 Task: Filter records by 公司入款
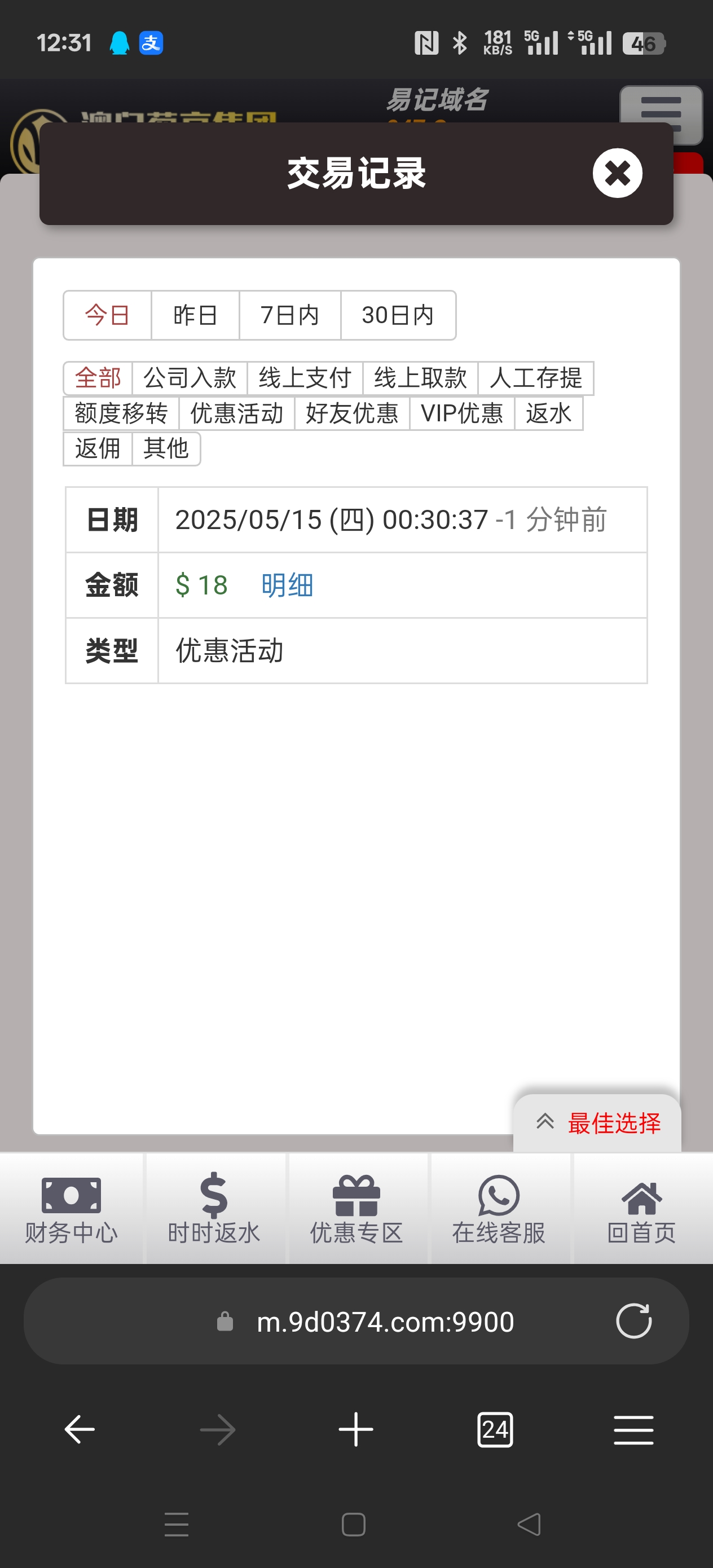pyautogui.click(x=190, y=378)
